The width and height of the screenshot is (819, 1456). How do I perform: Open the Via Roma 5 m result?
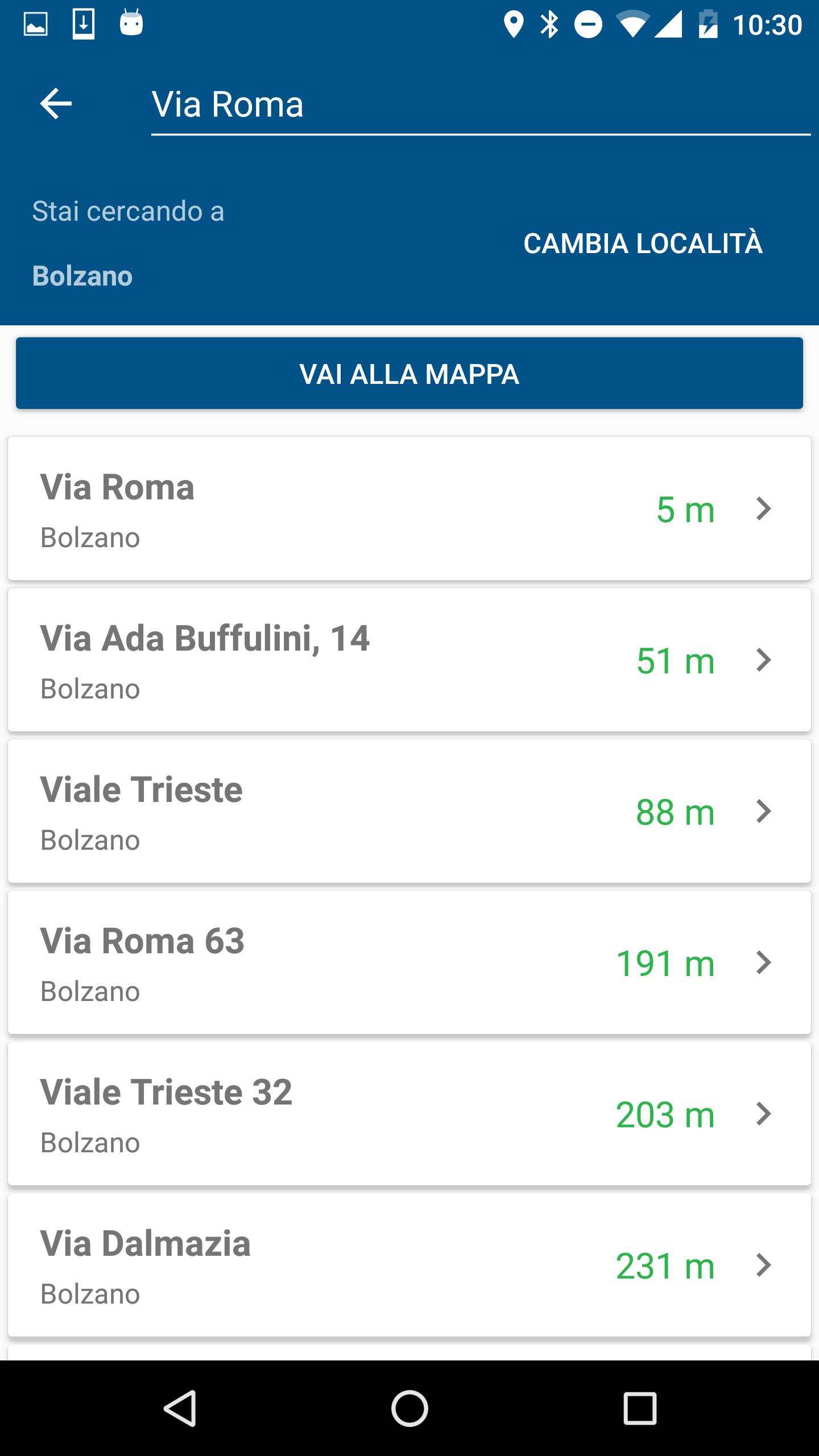click(x=409, y=508)
